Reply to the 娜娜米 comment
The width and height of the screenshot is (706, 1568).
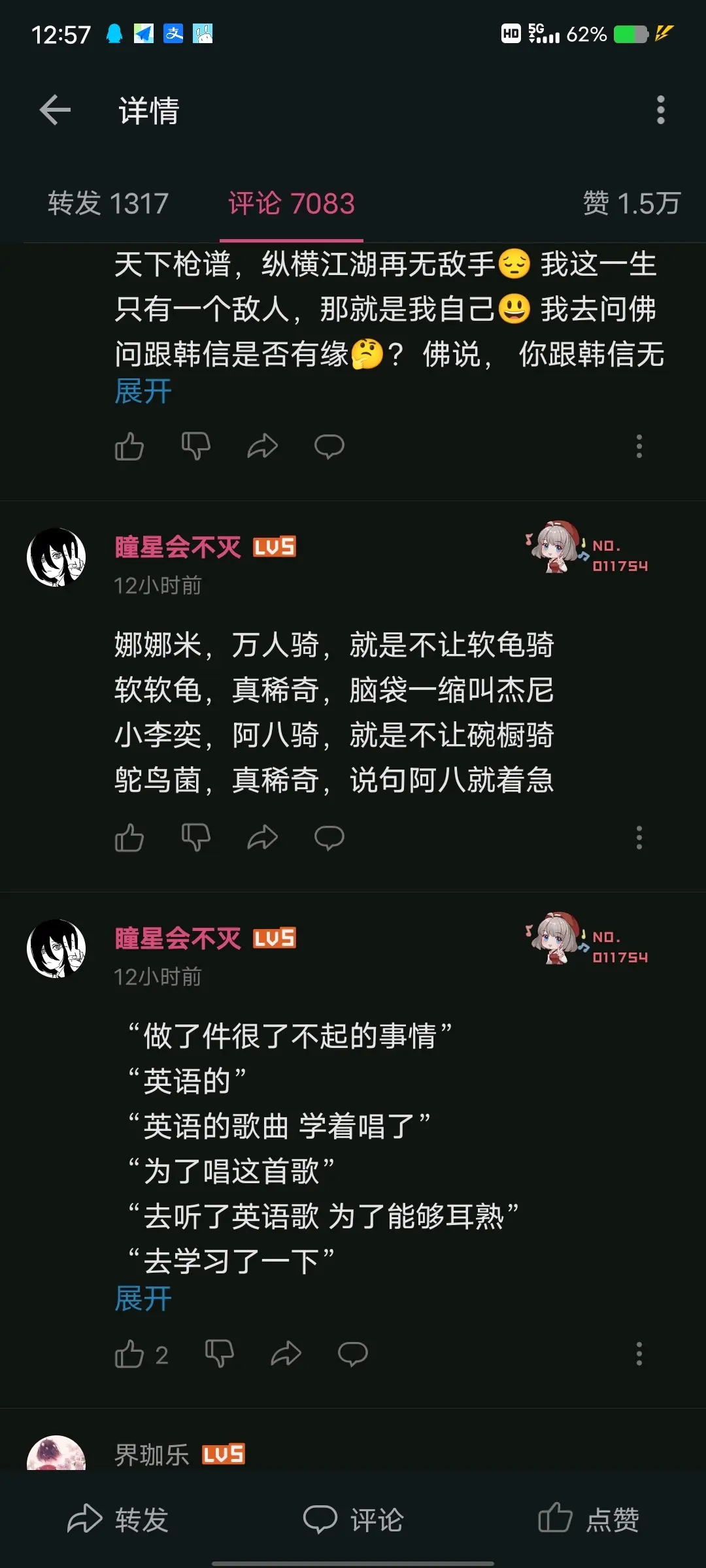329,838
